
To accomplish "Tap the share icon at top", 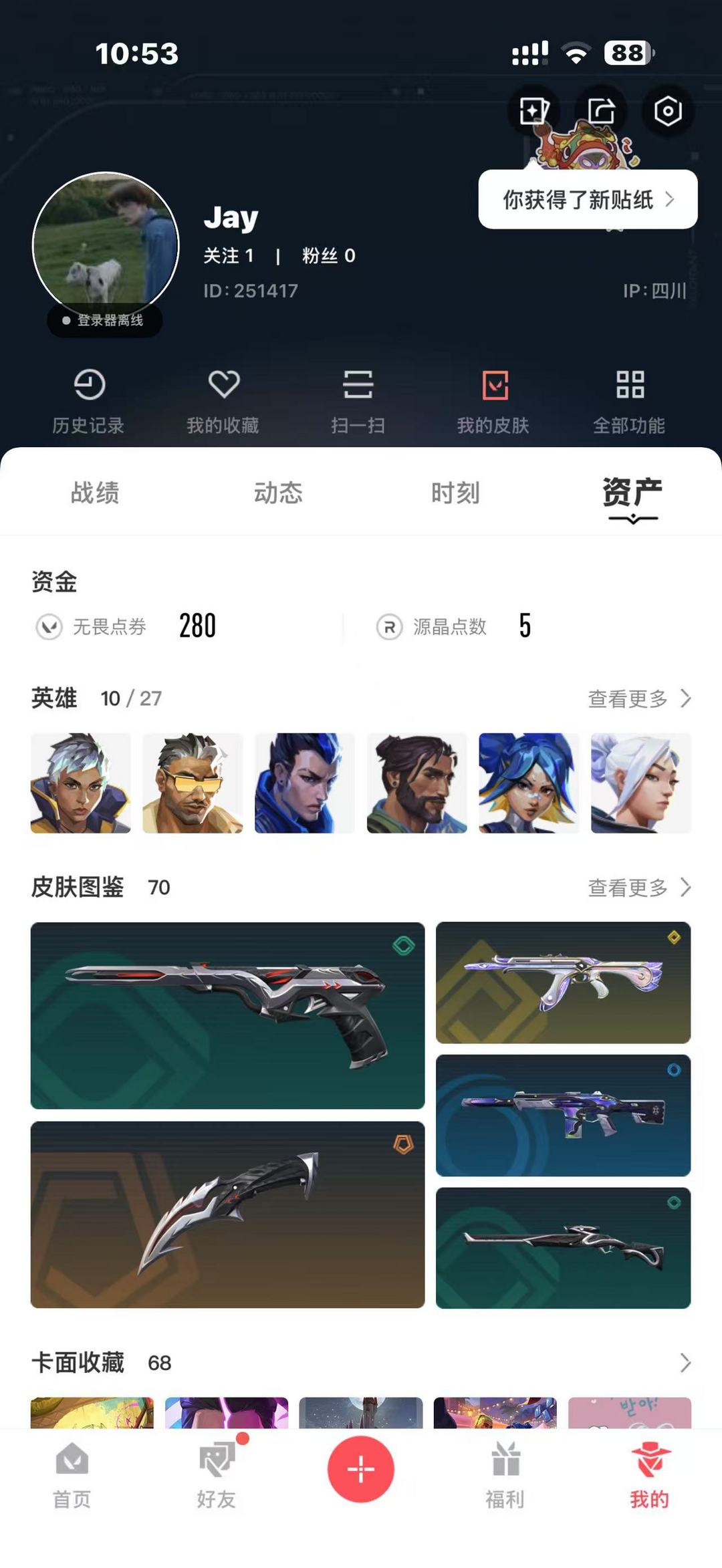I will click(601, 111).
